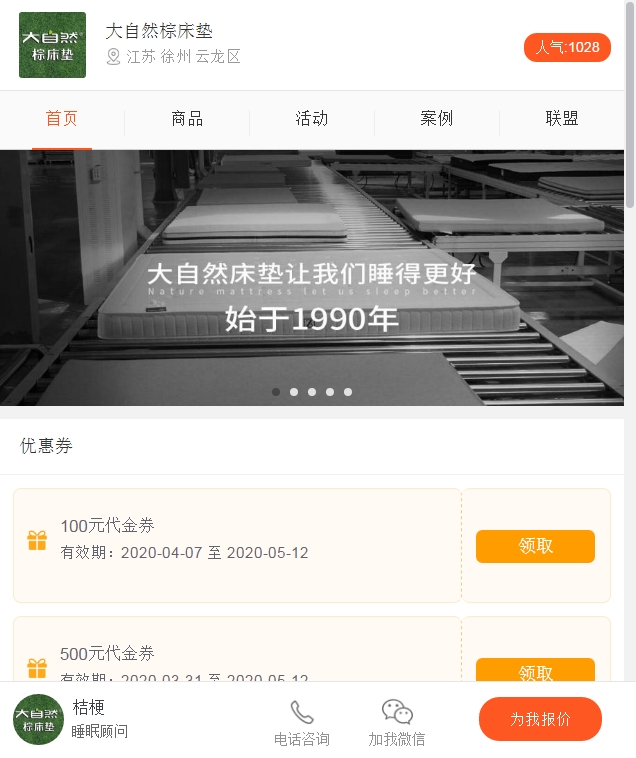The image size is (636, 758).
Task: Switch to the 活动 tab
Action: click(312, 119)
